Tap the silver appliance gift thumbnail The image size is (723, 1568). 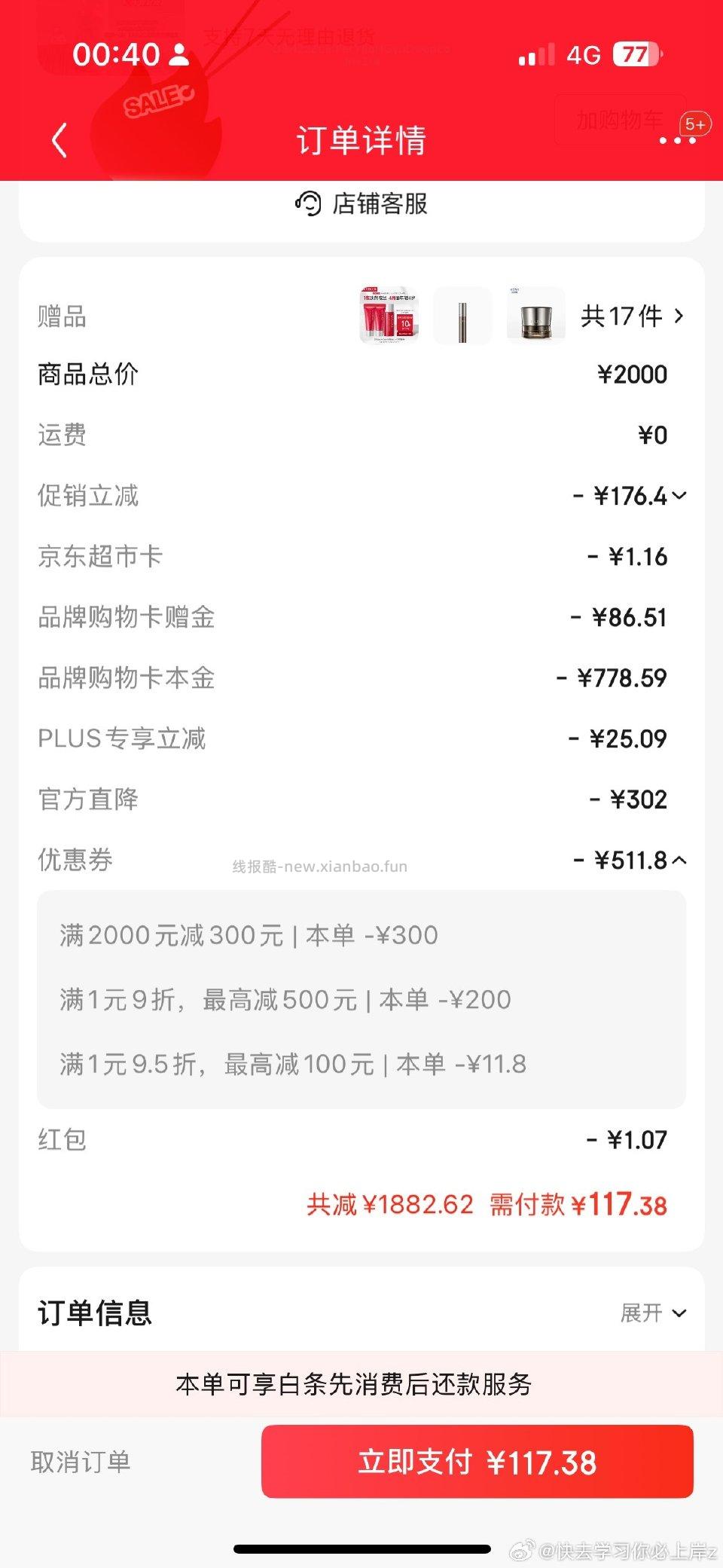[535, 316]
